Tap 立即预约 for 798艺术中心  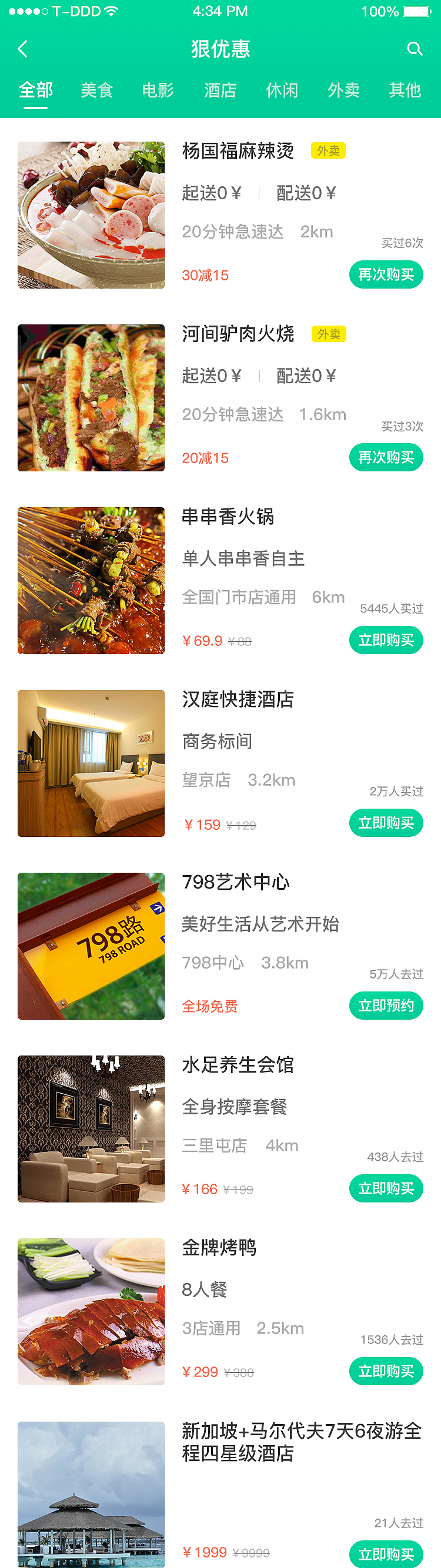386,1006
